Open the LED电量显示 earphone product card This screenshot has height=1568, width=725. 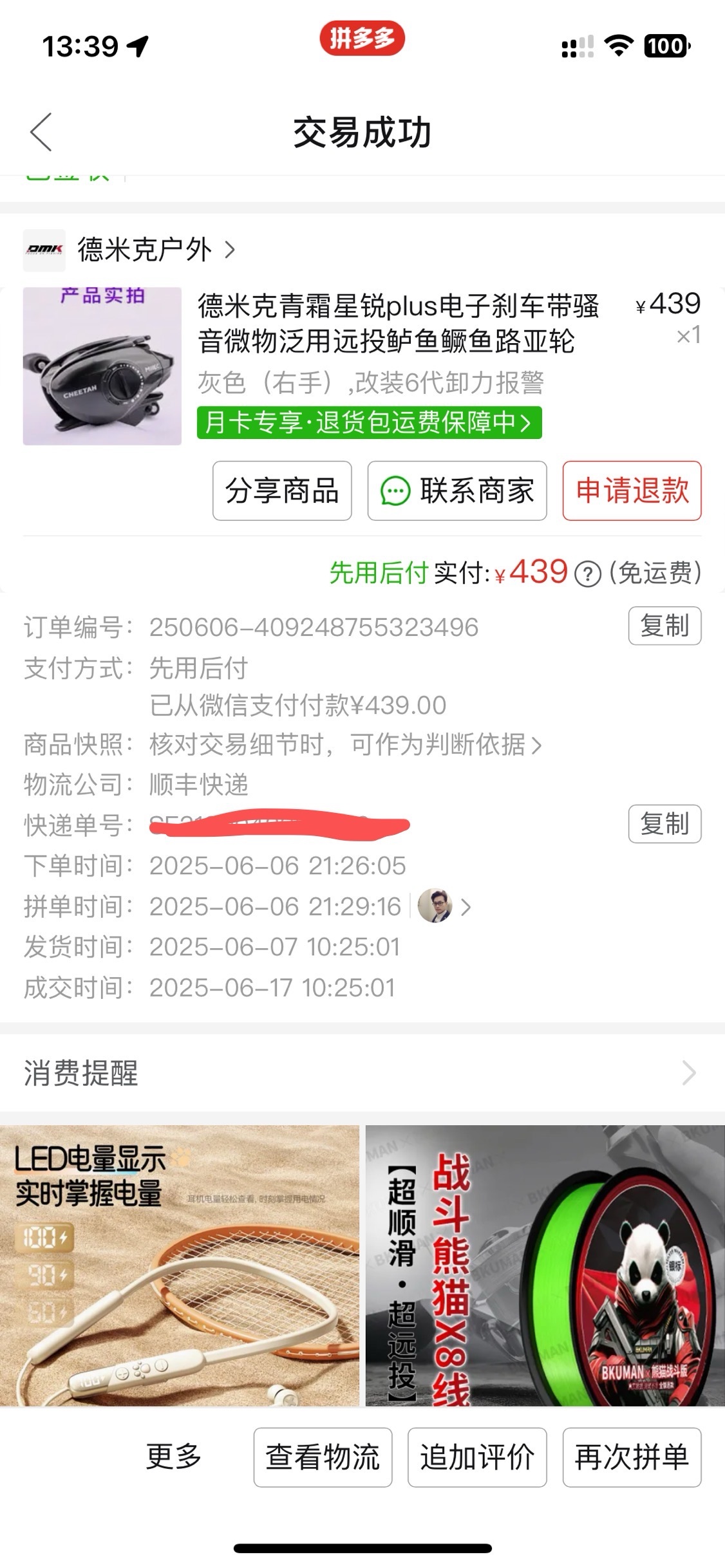coord(179,1265)
